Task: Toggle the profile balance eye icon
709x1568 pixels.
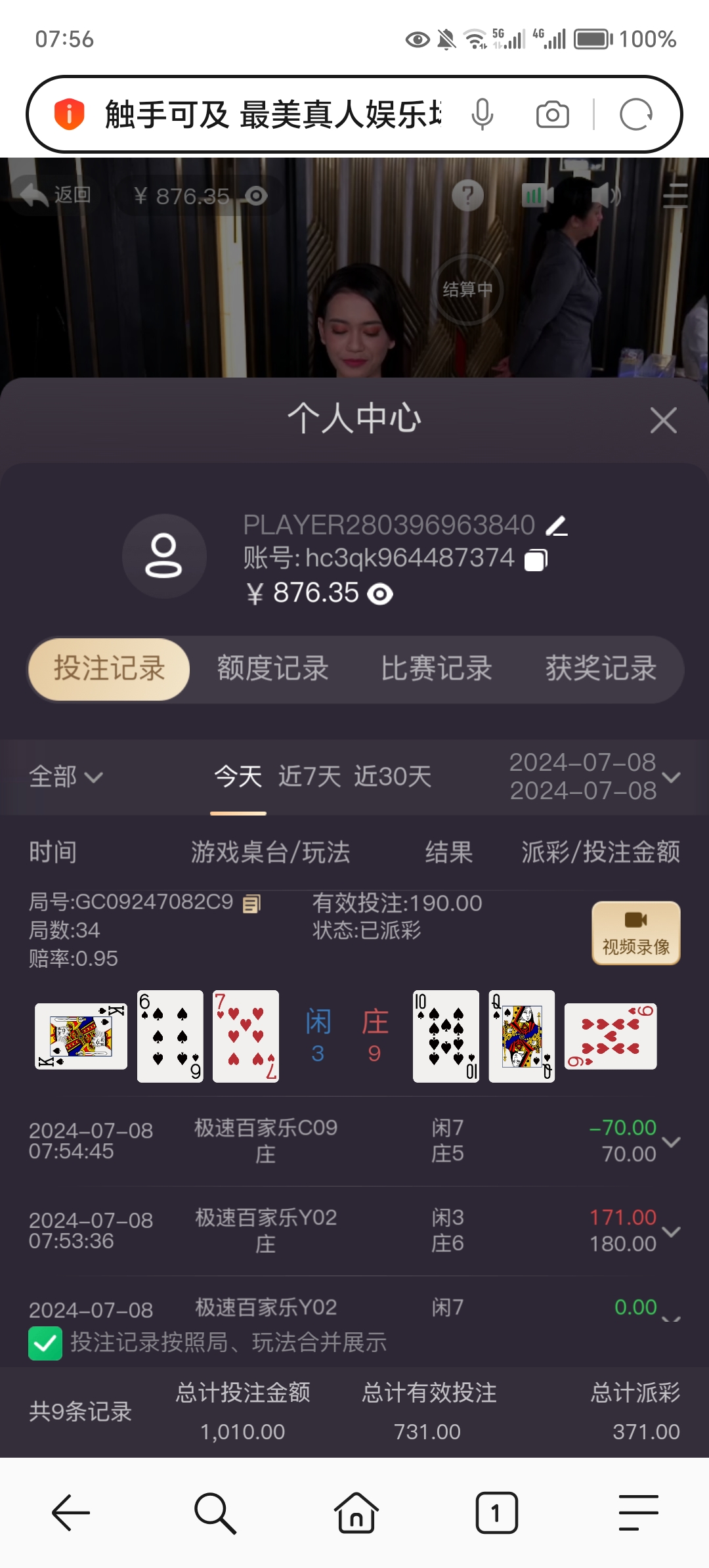Action: click(379, 594)
